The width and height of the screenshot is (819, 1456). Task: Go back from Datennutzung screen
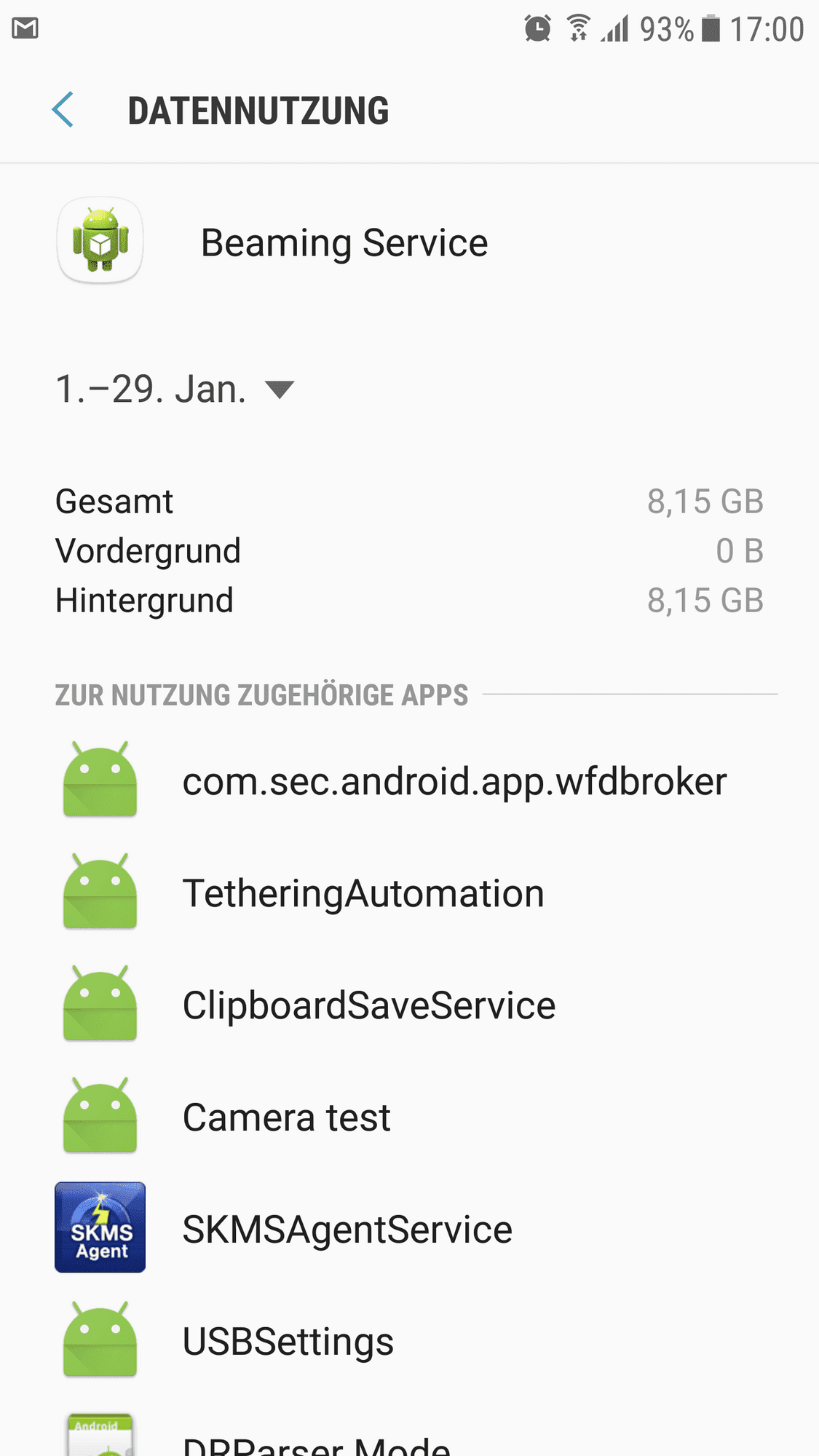(63, 110)
